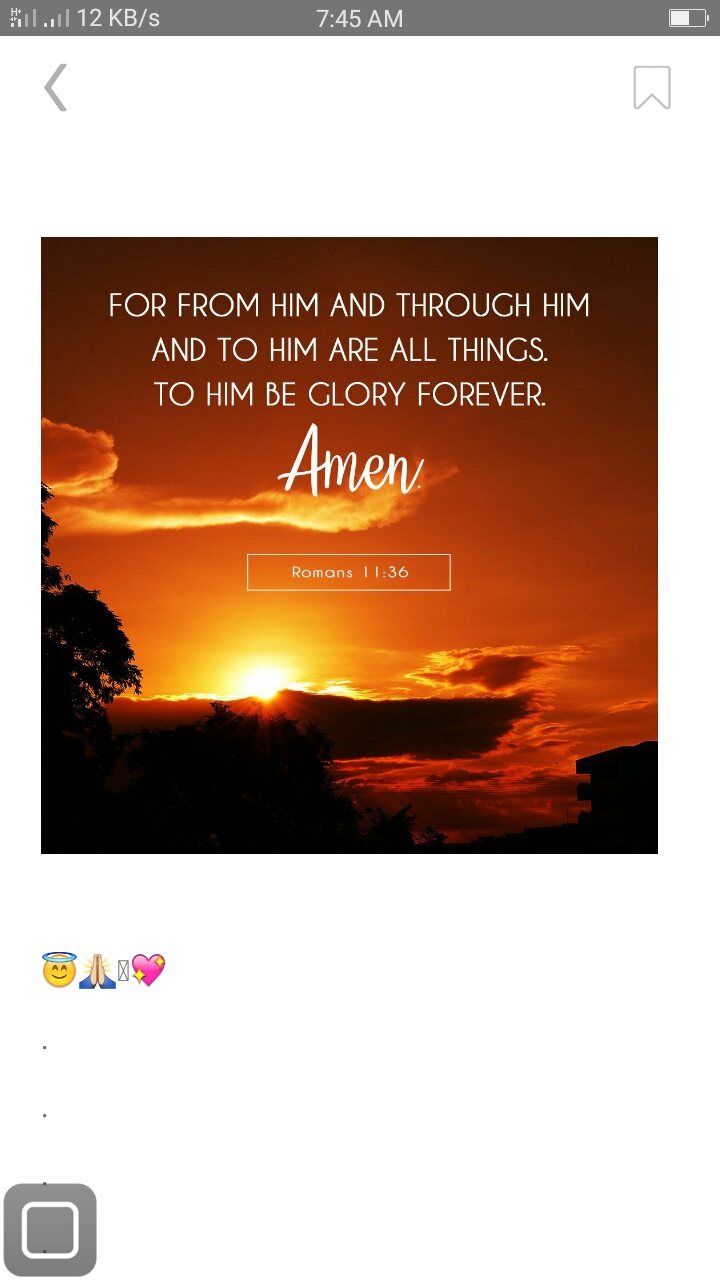The width and height of the screenshot is (720, 1280).
Task: Bookmark this post
Action: 651,88
